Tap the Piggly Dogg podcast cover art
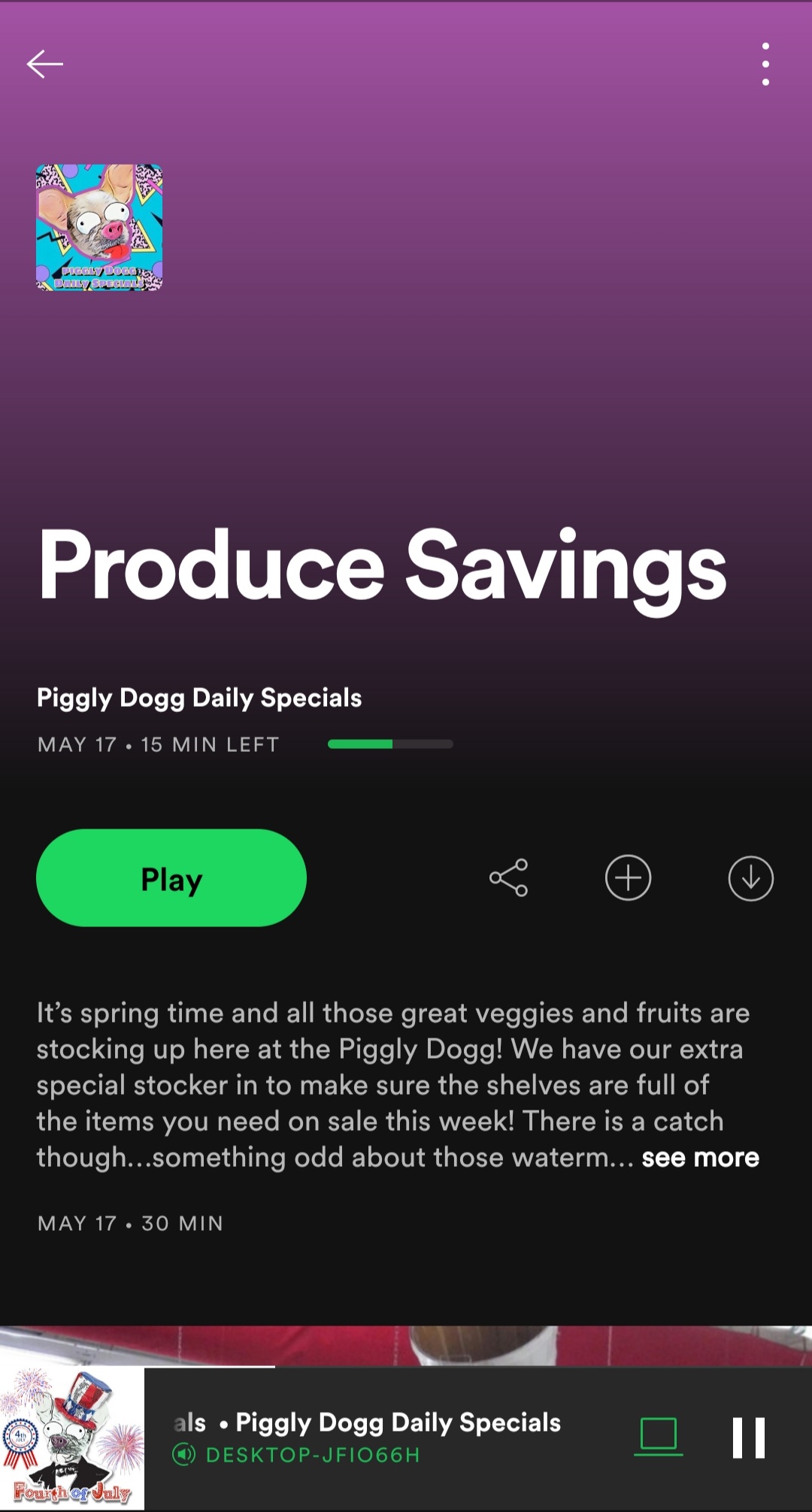Image resolution: width=812 pixels, height=1512 pixels. [99, 227]
